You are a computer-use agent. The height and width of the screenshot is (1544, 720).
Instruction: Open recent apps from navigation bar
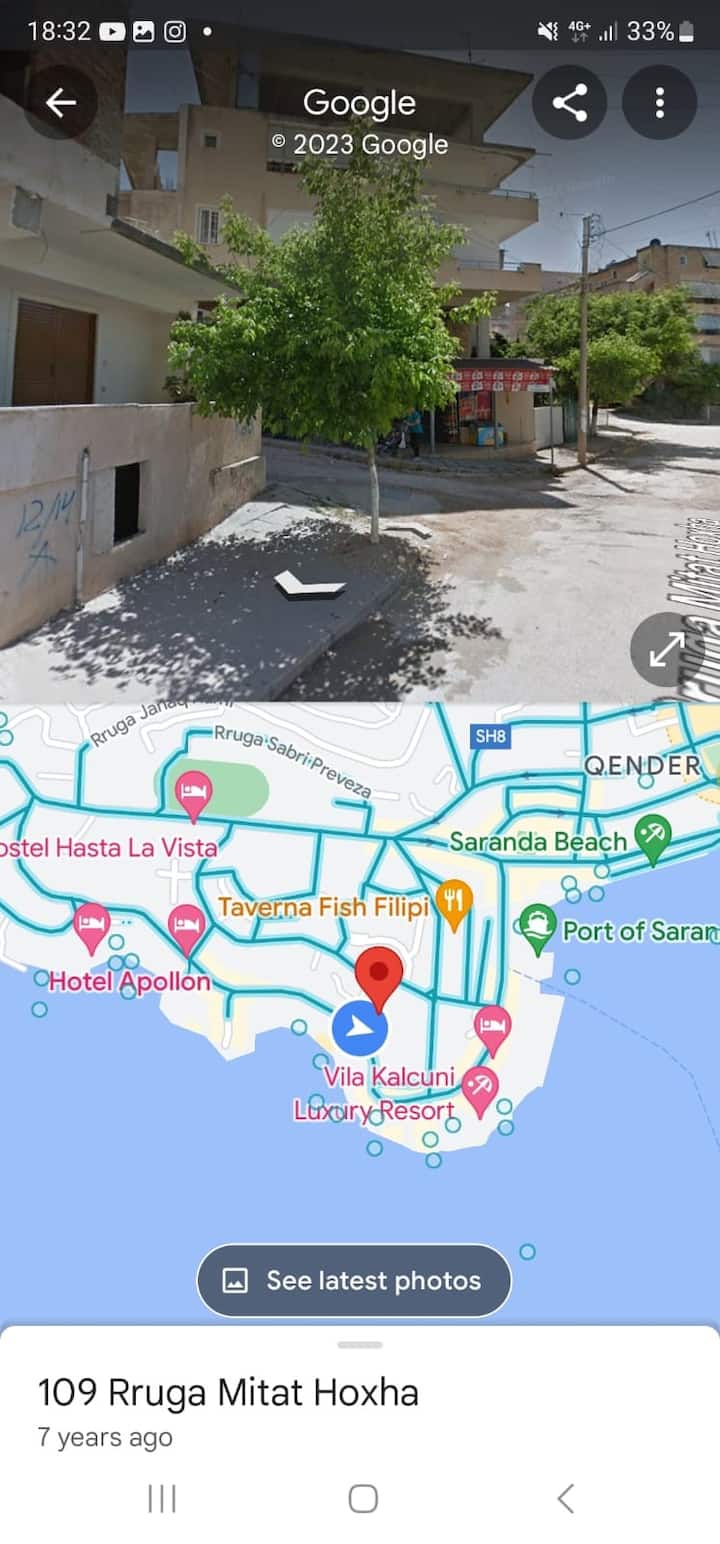point(161,1498)
